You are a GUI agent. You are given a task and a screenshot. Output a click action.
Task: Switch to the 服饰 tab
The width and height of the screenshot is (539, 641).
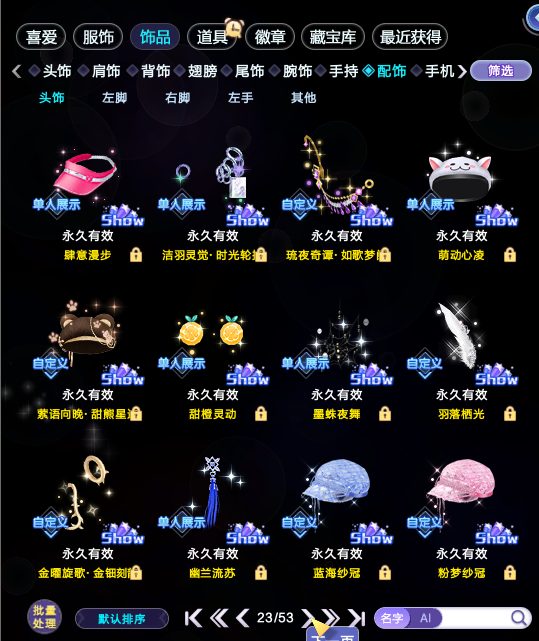(98, 37)
